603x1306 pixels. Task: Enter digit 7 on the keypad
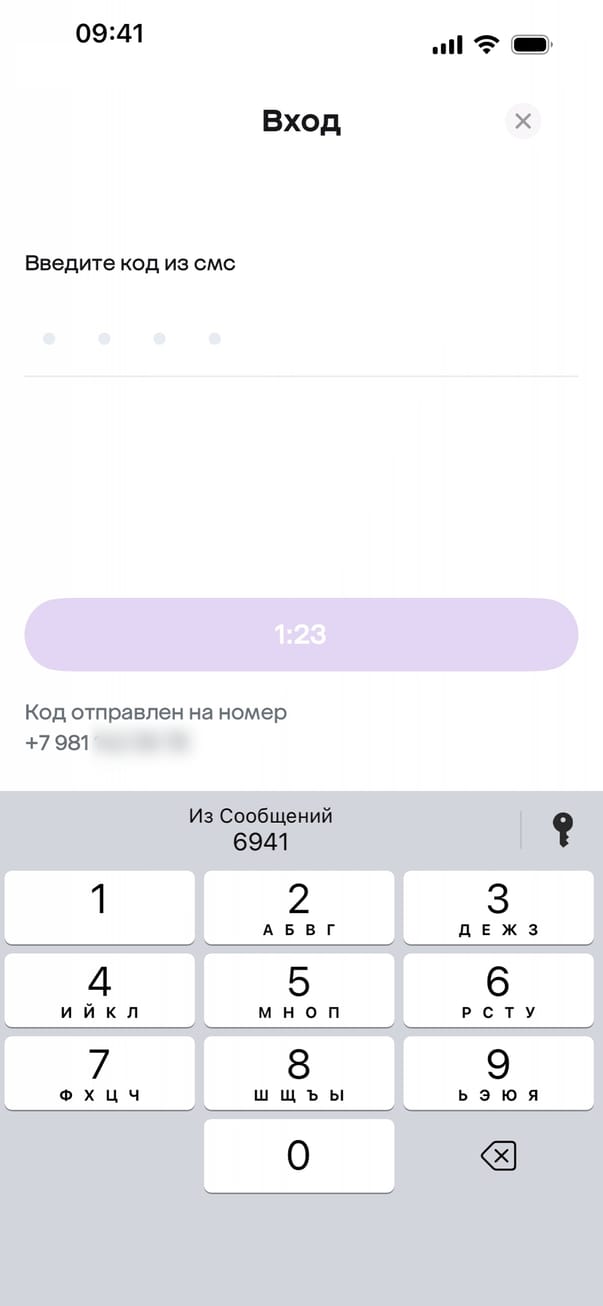pos(99,1073)
